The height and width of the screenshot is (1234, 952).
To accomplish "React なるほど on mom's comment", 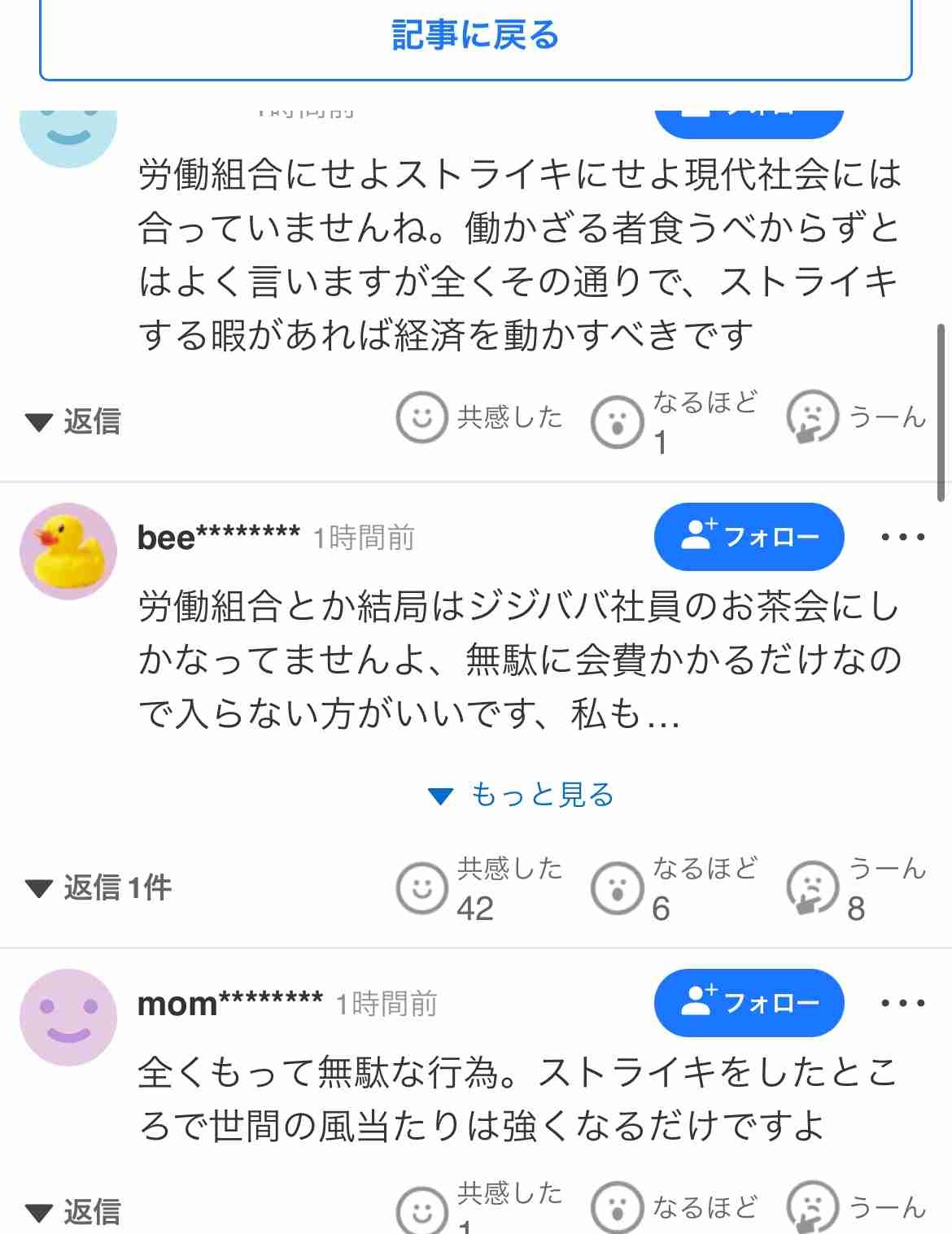I will click(x=617, y=1208).
